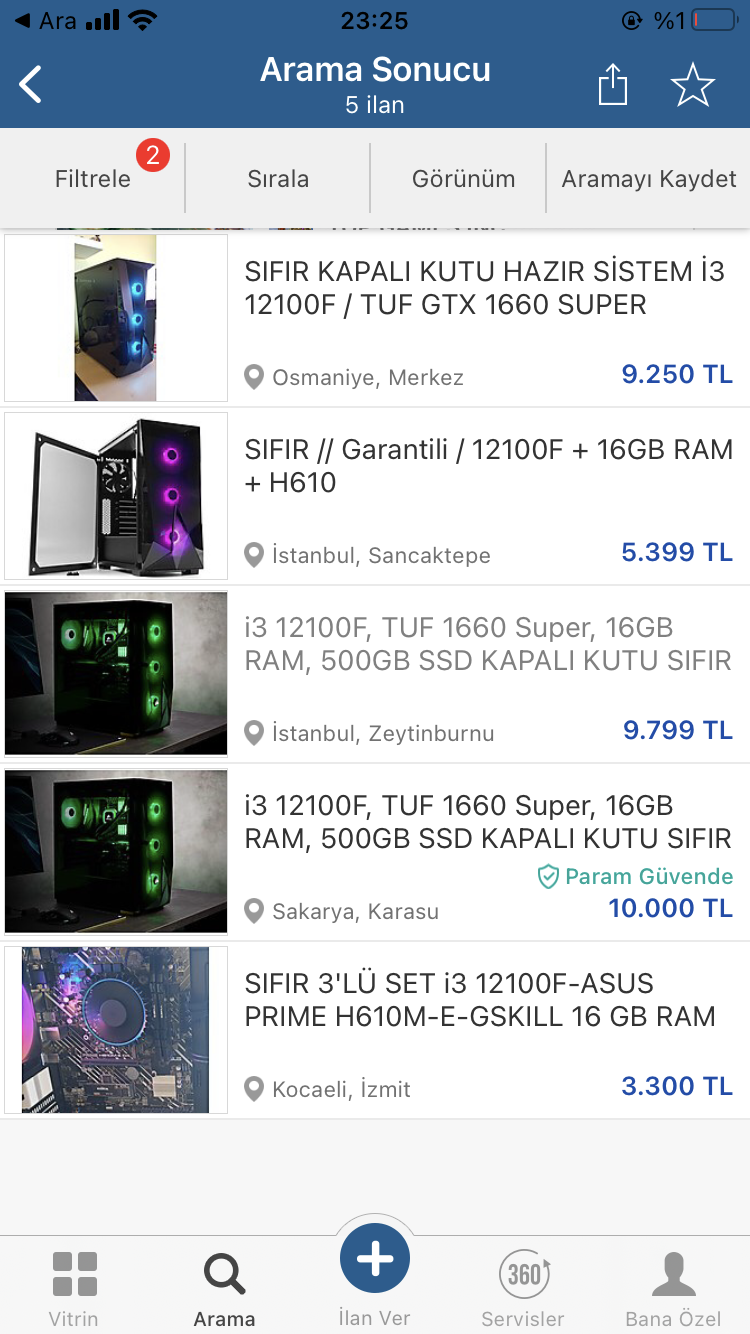
Task: Open the Sırala sorting options
Action: coord(278,179)
